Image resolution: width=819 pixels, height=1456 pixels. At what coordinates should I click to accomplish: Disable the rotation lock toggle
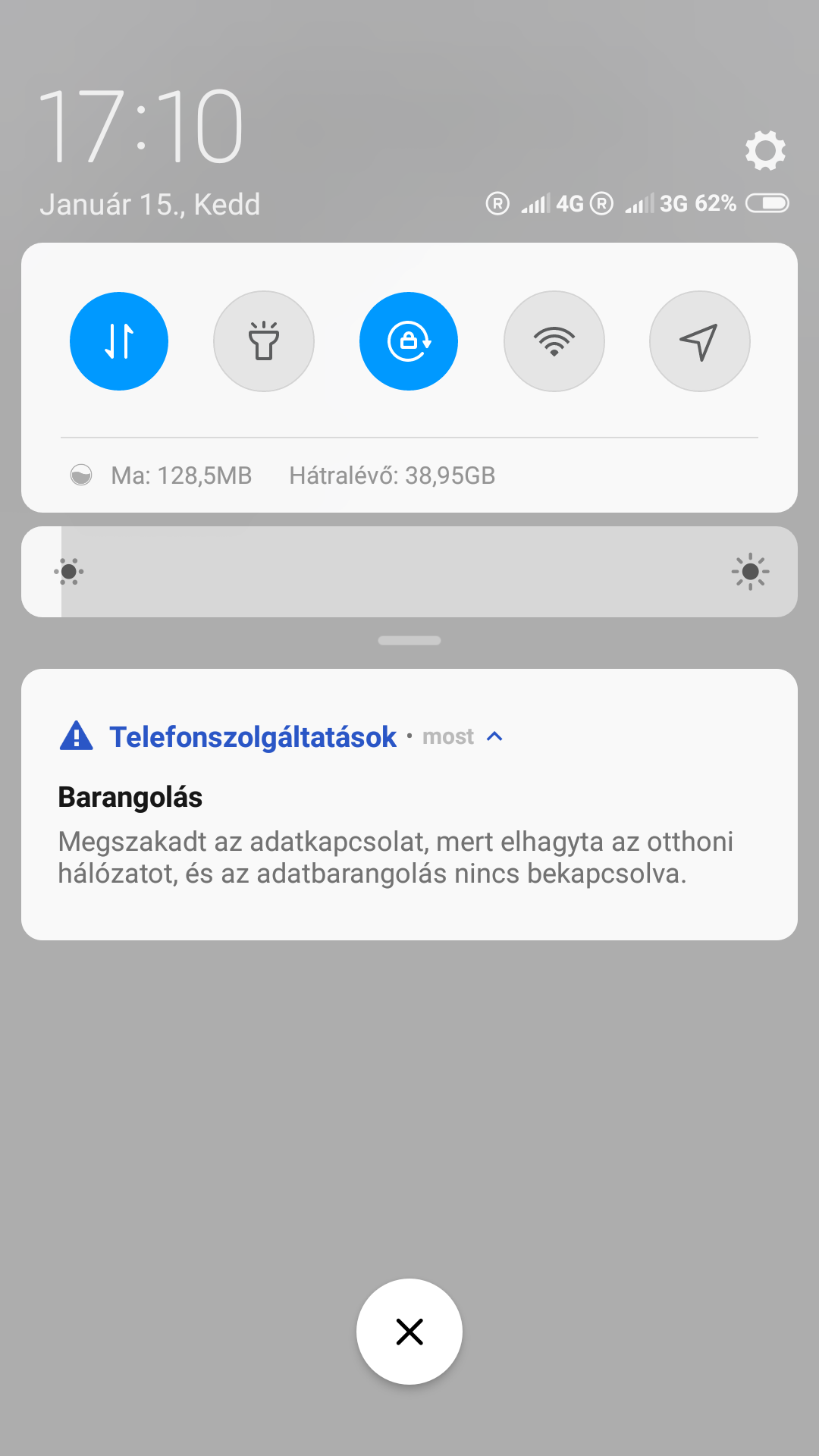(409, 341)
